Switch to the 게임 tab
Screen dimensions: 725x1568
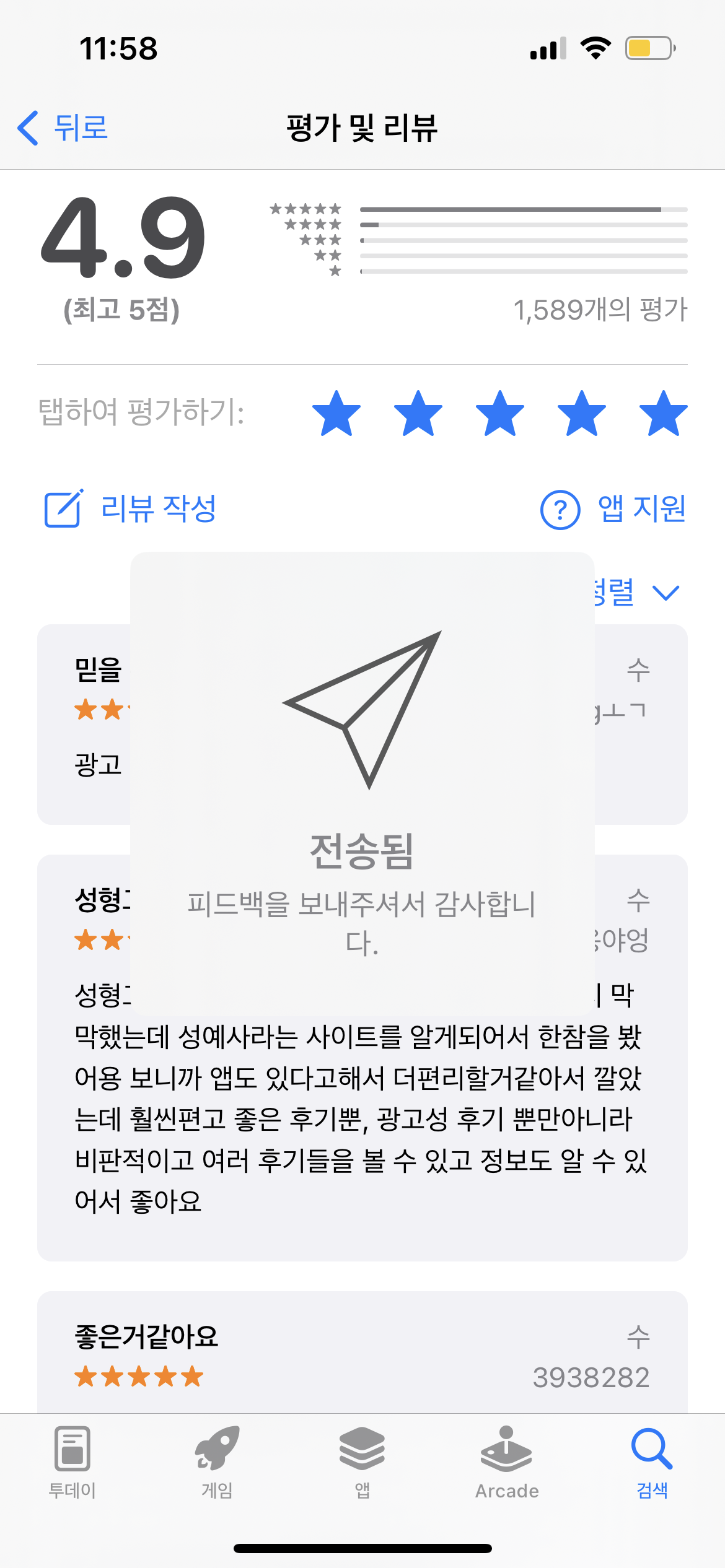(x=217, y=1462)
